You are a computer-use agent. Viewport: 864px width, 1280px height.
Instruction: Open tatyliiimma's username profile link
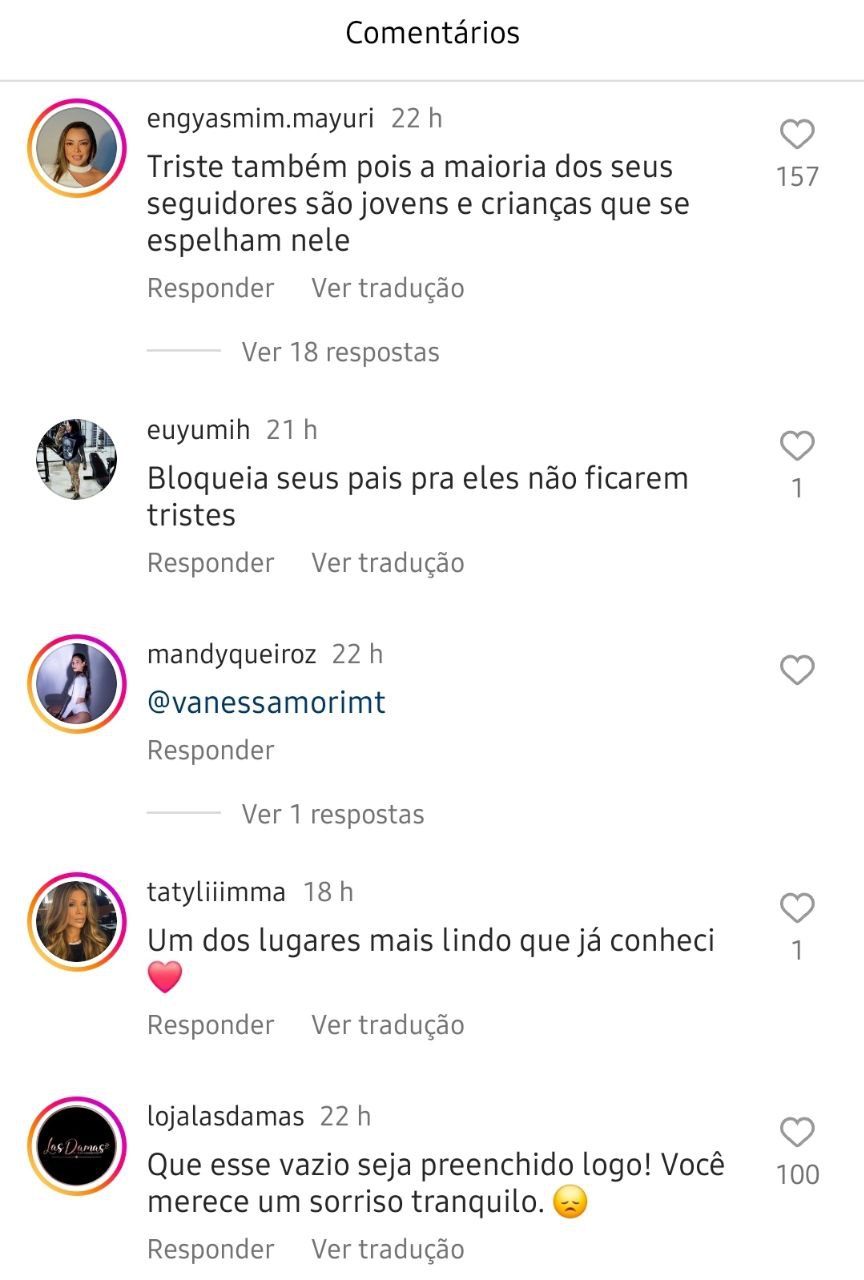click(216, 892)
